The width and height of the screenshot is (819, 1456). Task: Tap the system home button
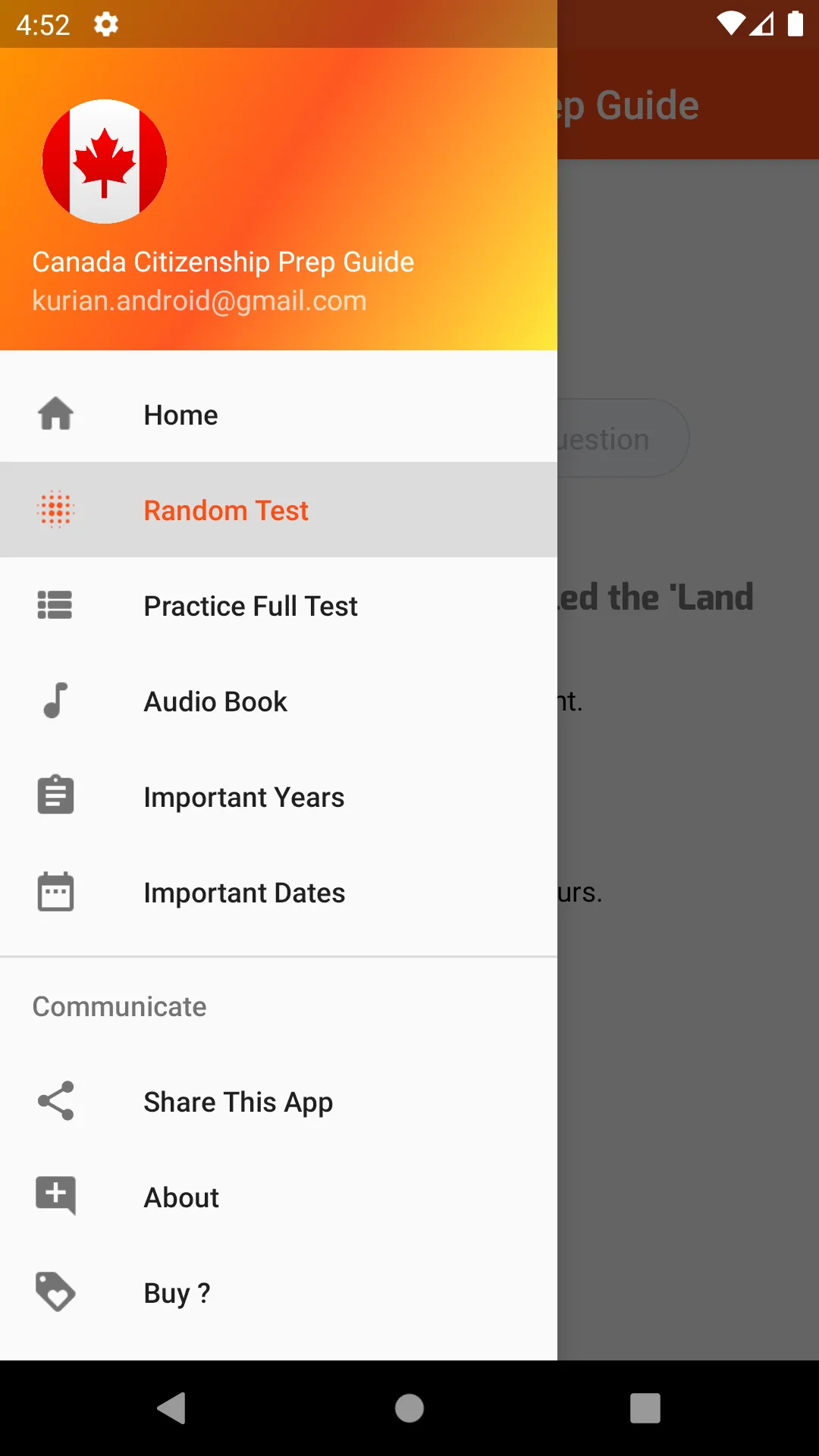(x=409, y=1408)
